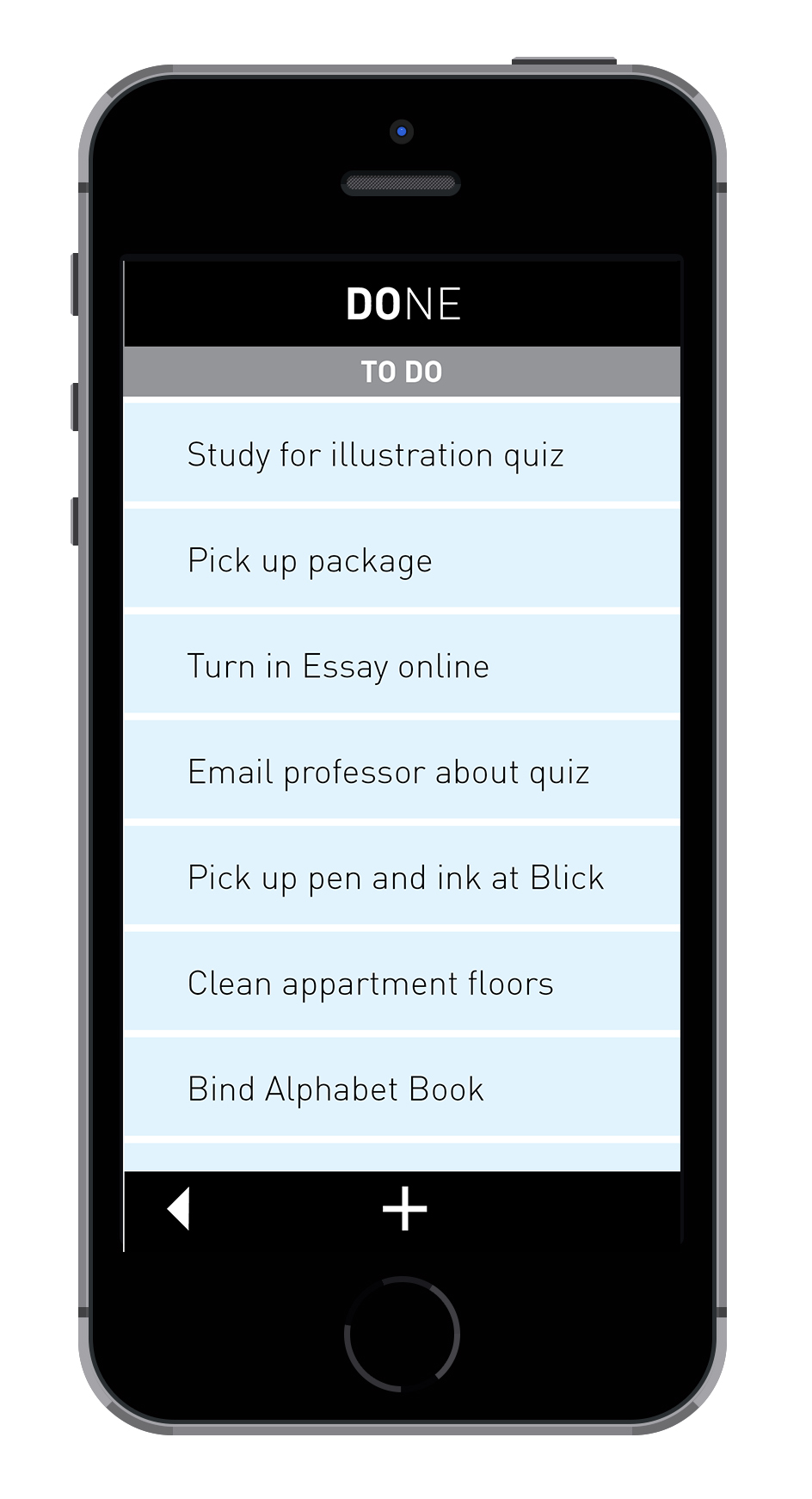
Task: Add a new to-do with plus
Action: click(404, 1209)
